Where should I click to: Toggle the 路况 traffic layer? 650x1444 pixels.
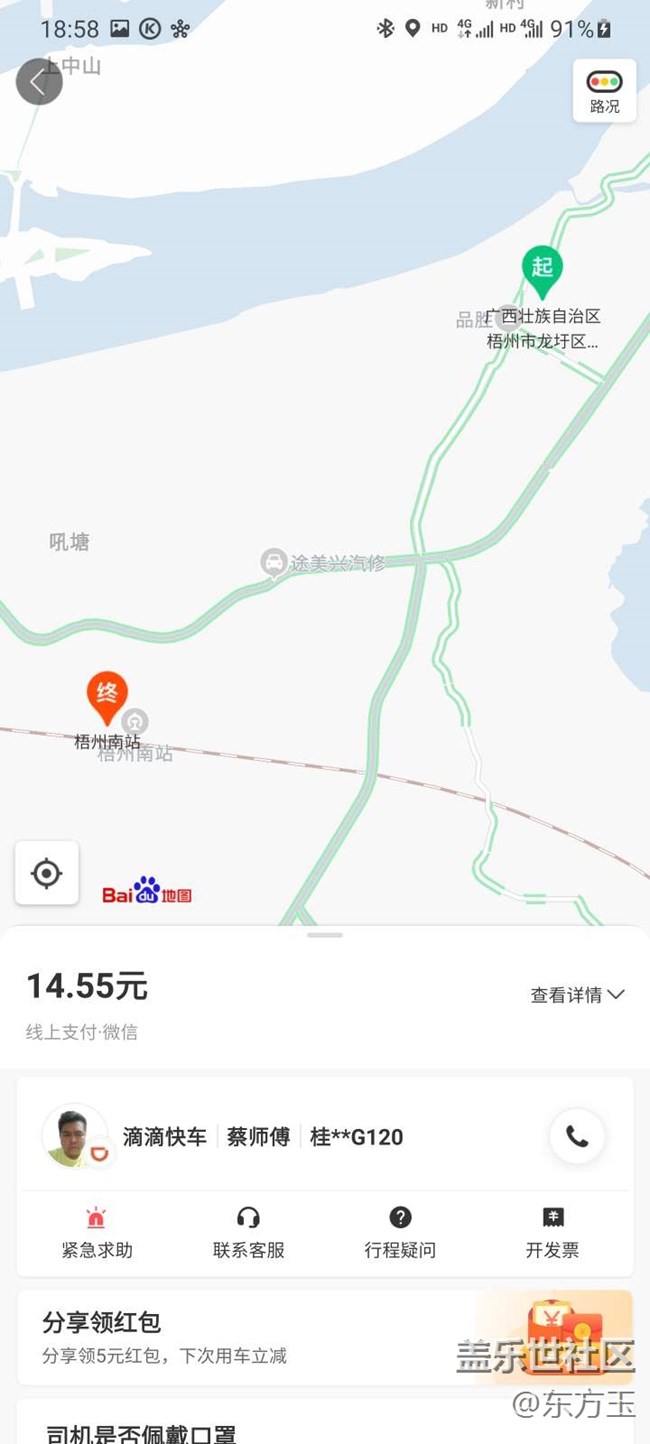click(604, 91)
